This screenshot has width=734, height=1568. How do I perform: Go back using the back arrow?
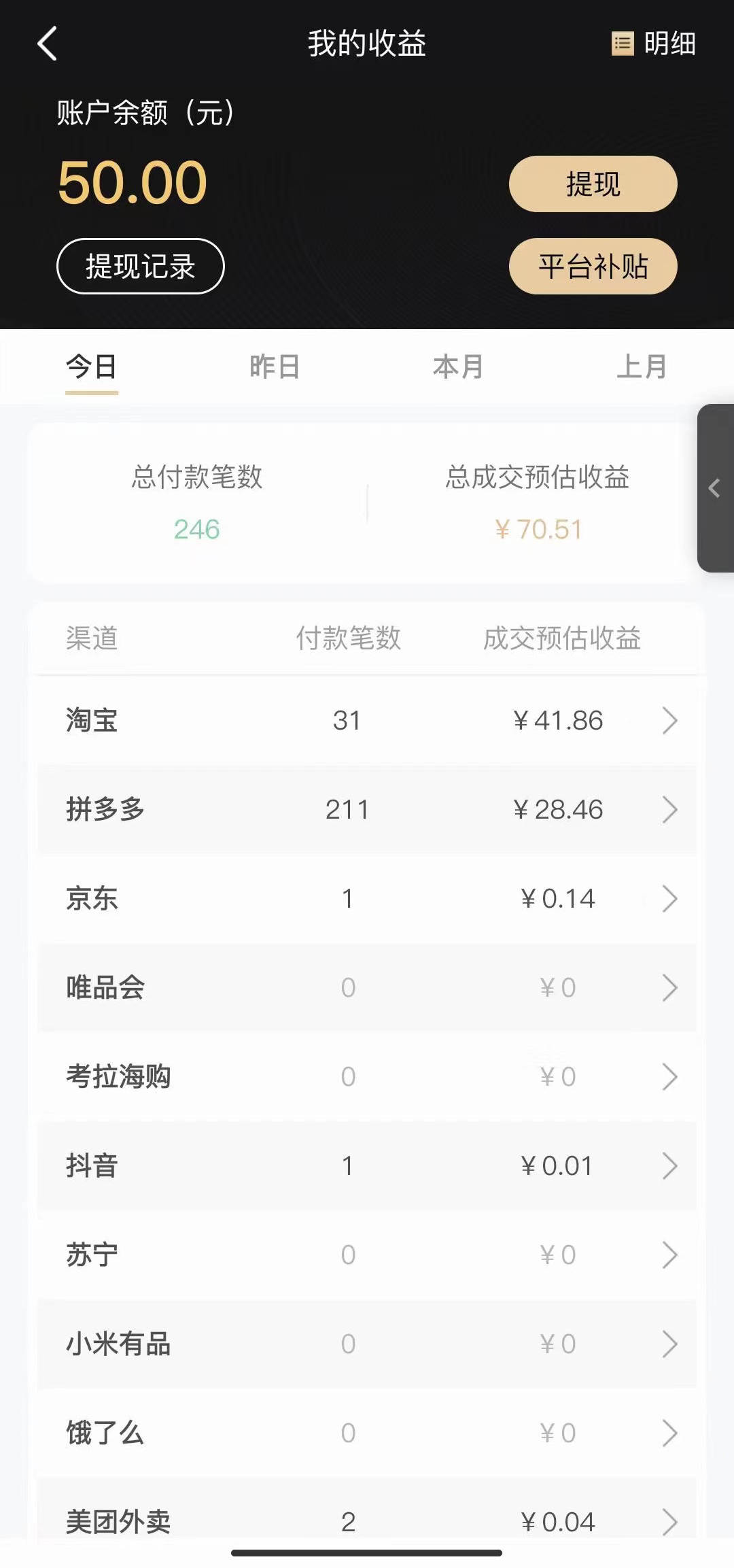tap(48, 44)
